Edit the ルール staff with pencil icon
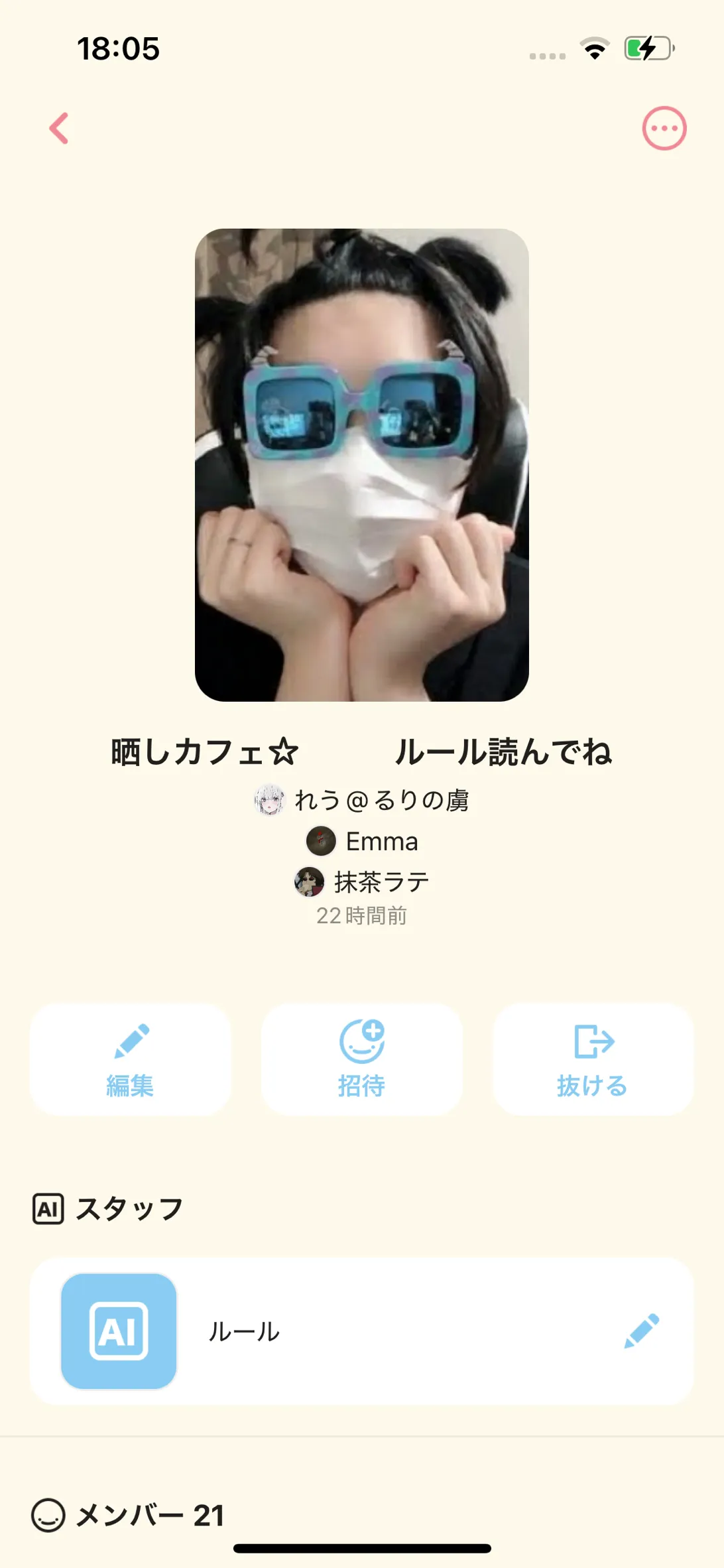 click(x=641, y=1331)
